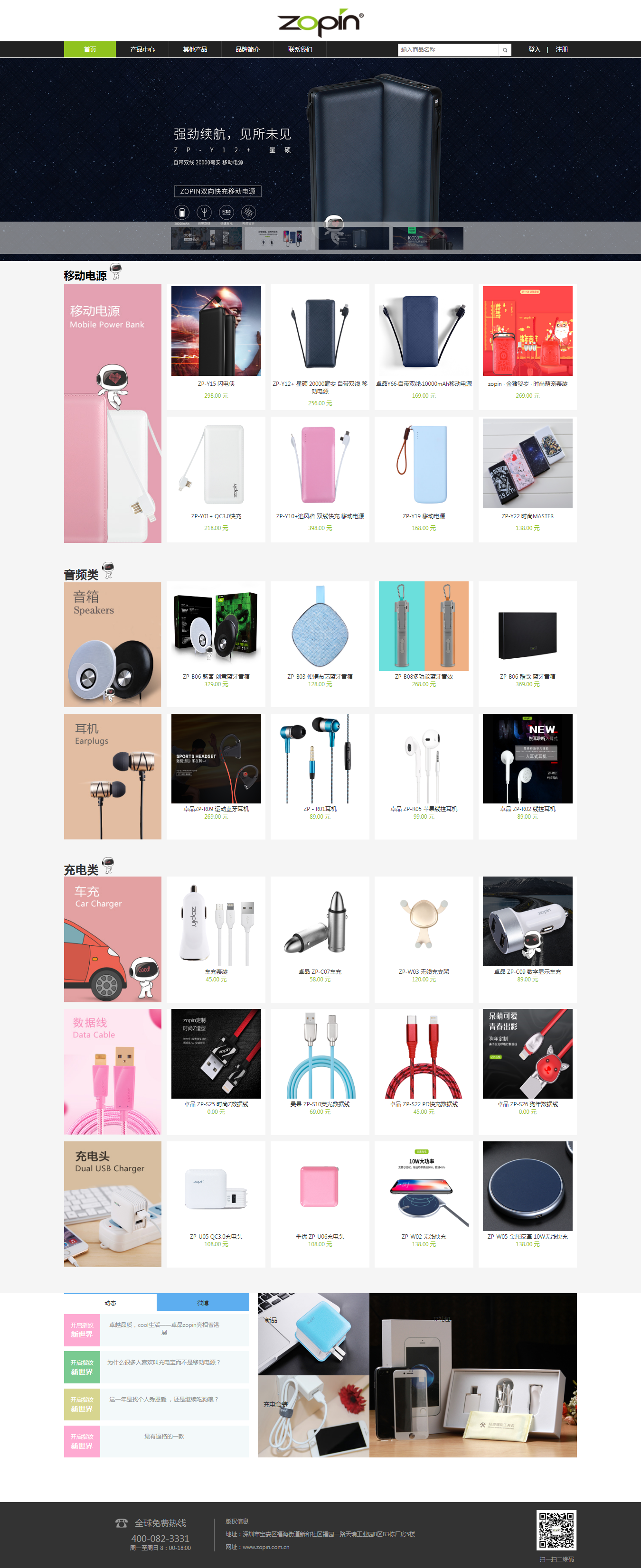Screen dimensions: 641x1568
Task: Open the 品牌简介 page
Action: pos(247,49)
